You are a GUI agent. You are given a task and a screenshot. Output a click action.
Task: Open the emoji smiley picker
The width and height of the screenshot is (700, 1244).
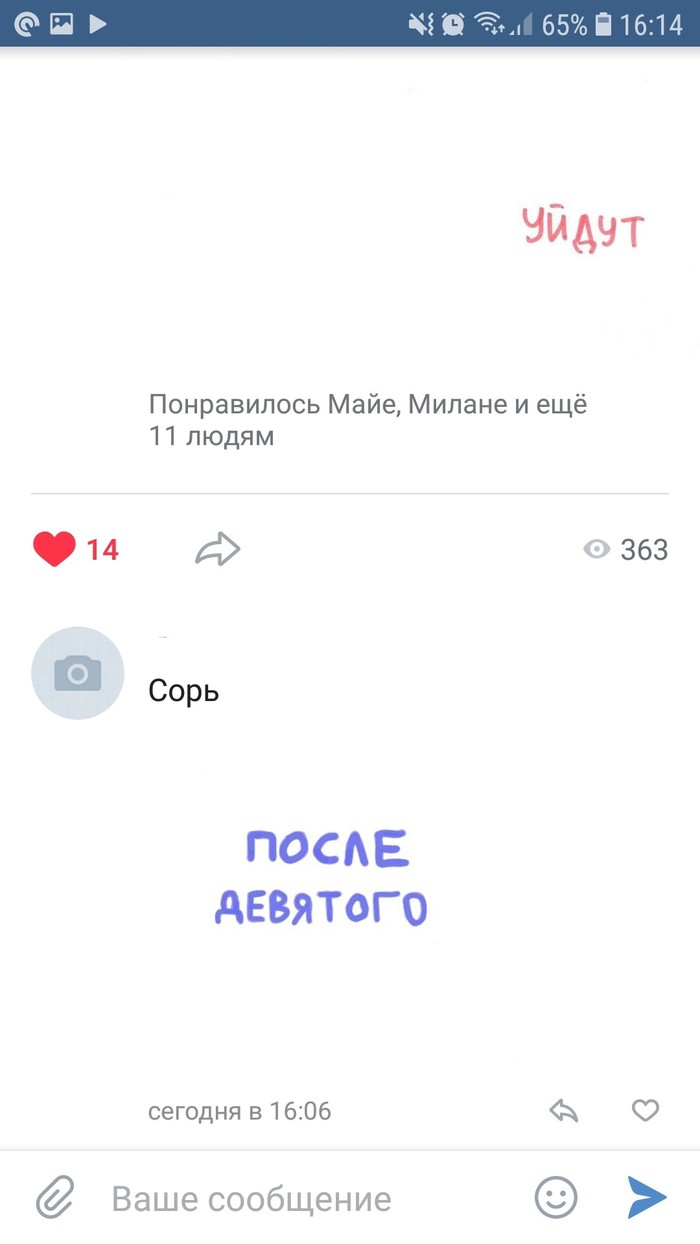556,1197
